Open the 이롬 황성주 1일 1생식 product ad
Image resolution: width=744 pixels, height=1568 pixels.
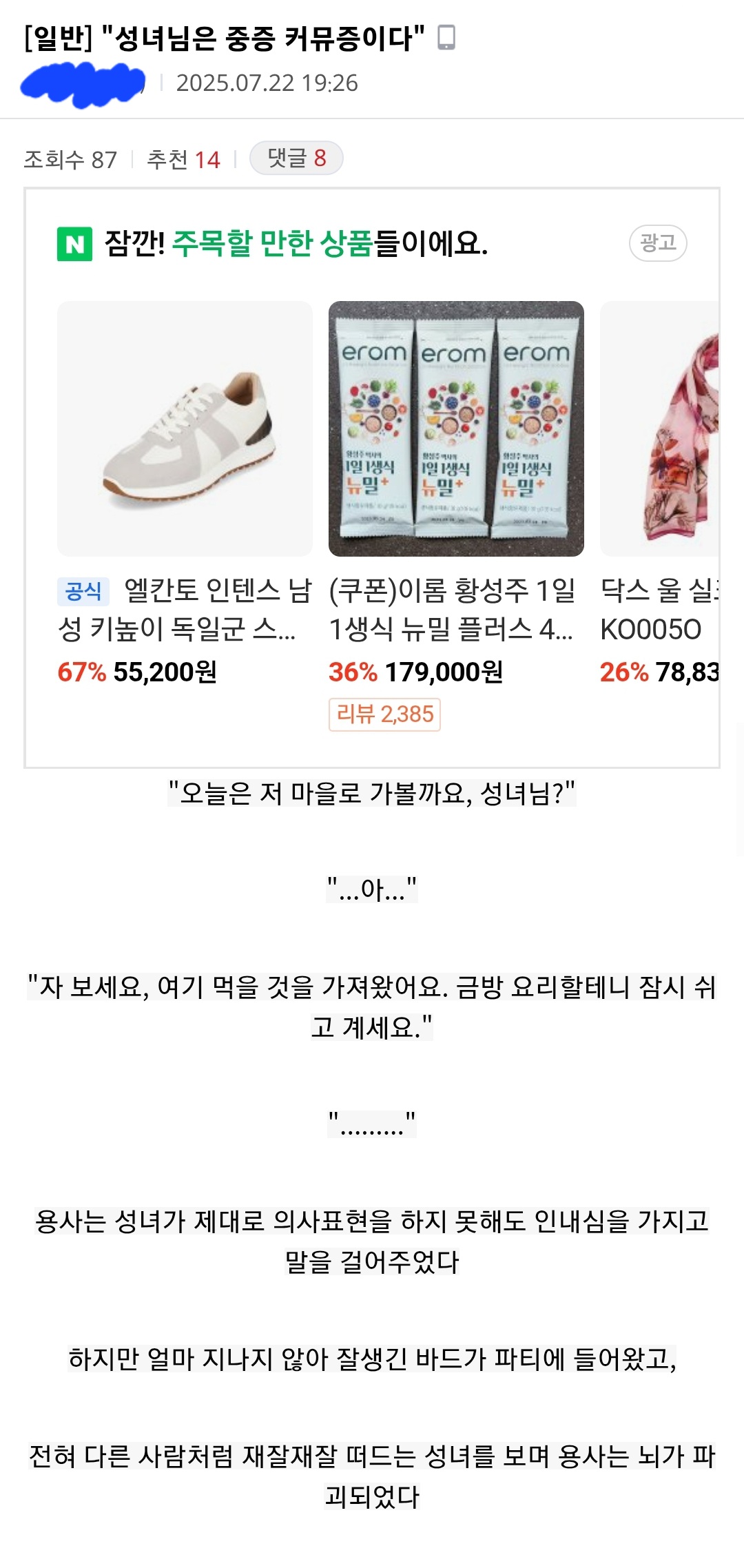[x=456, y=429]
